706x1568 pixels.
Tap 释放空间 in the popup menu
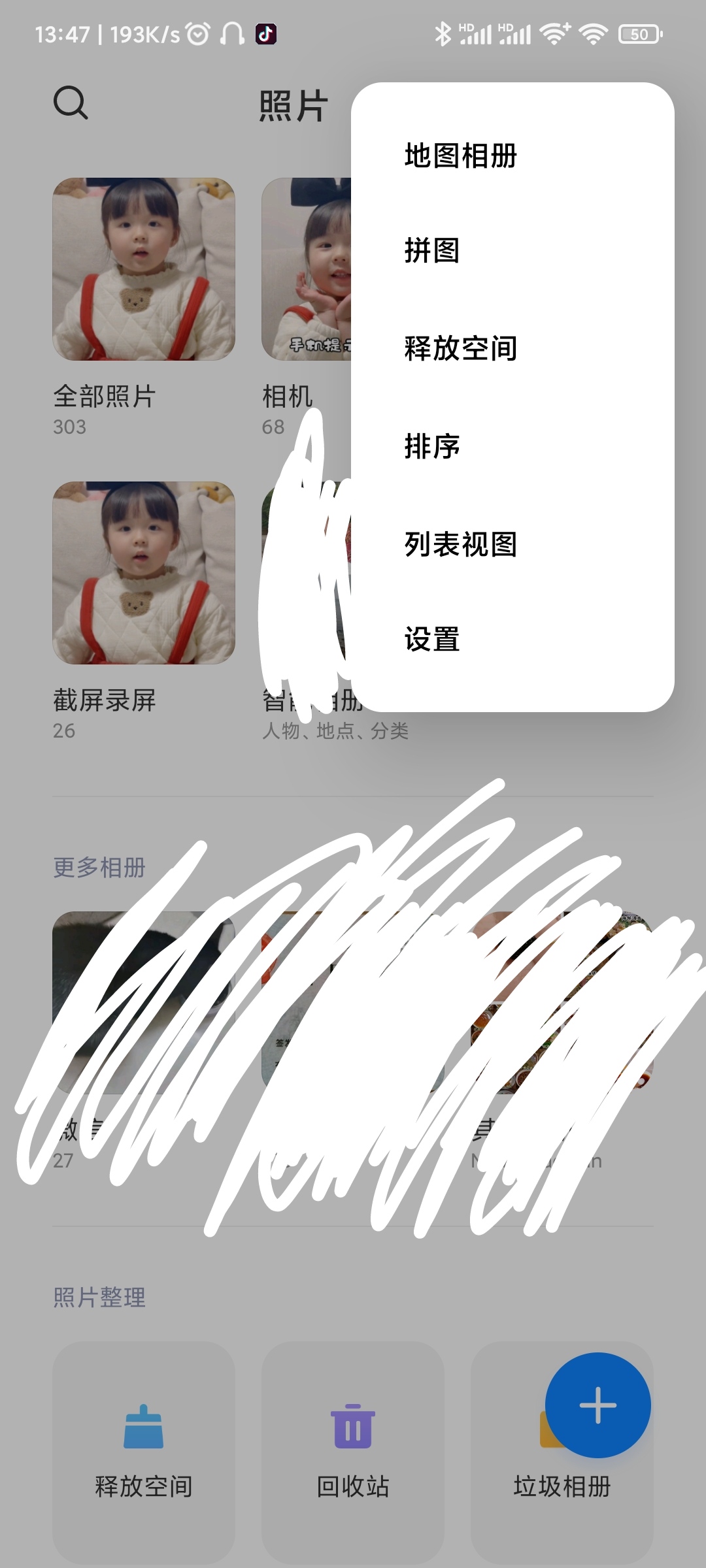pyautogui.click(x=513, y=348)
